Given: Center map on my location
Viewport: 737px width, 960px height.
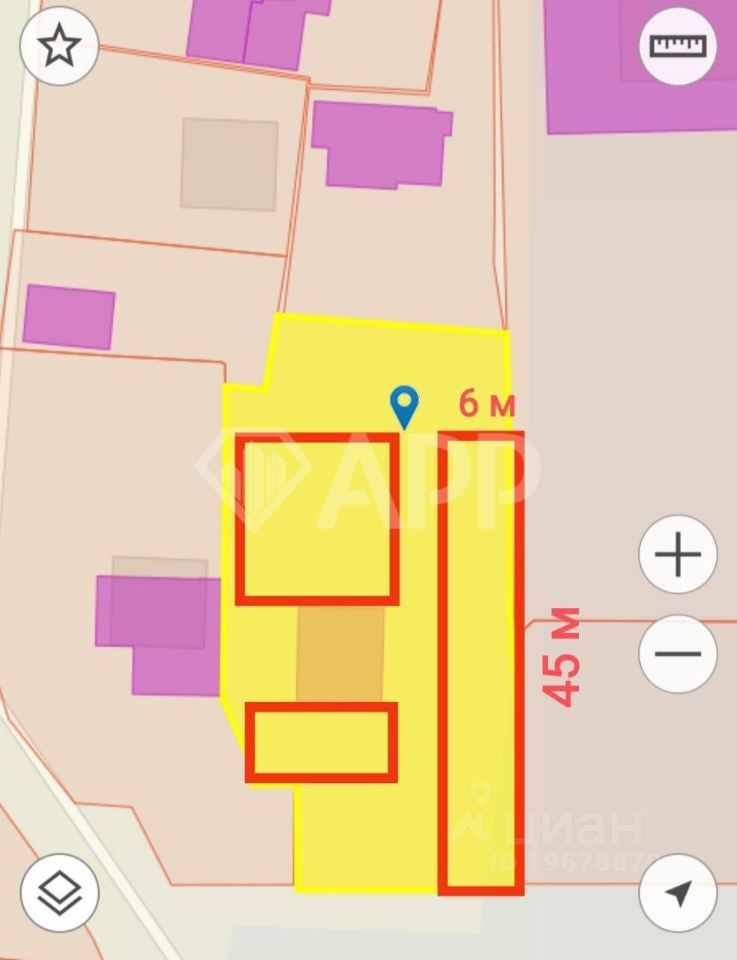Looking at the screenshot, I should [x=678, y=893].
